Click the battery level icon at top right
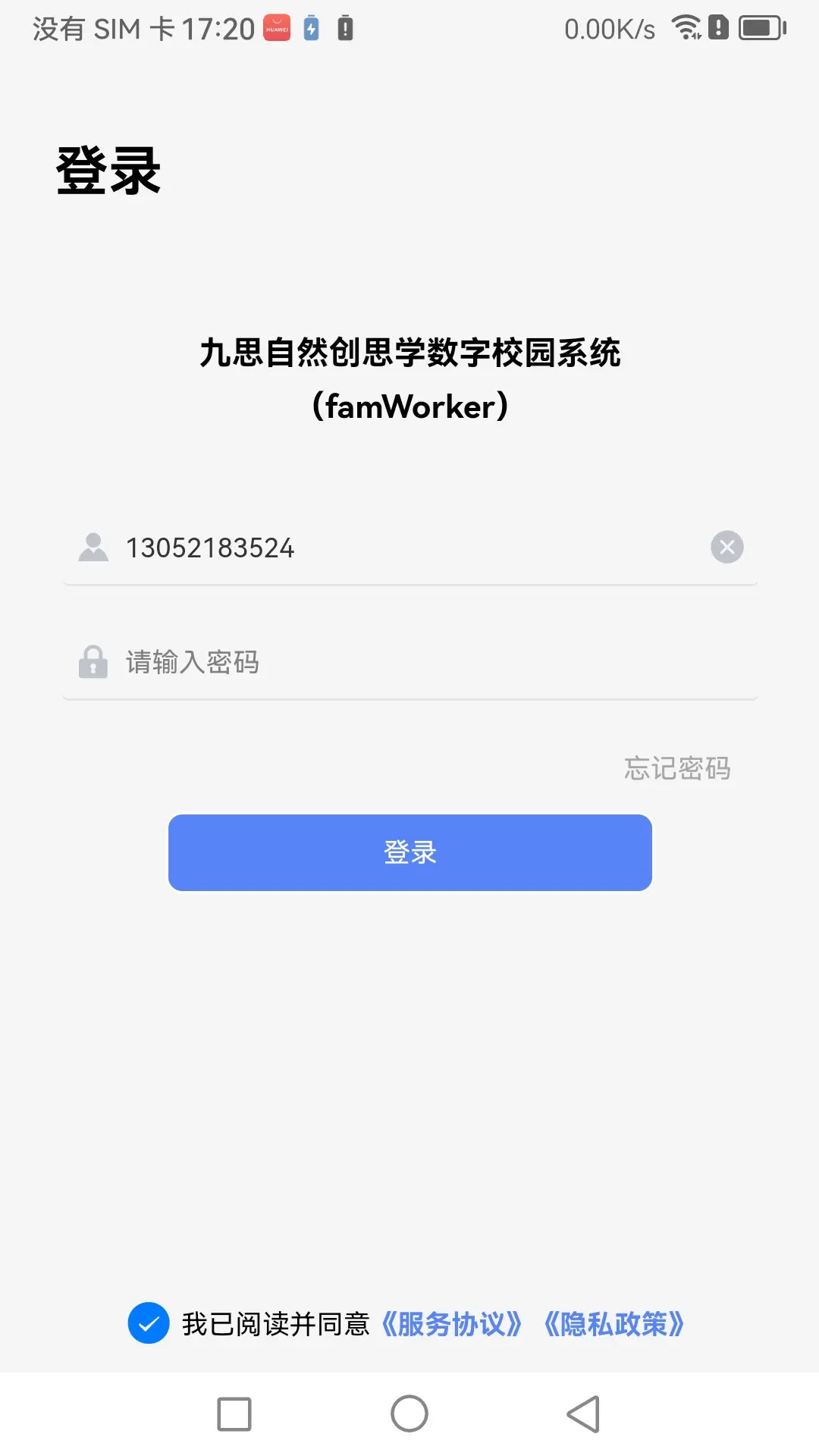This screenshot has width=819, height=1456. pos(757,27)
